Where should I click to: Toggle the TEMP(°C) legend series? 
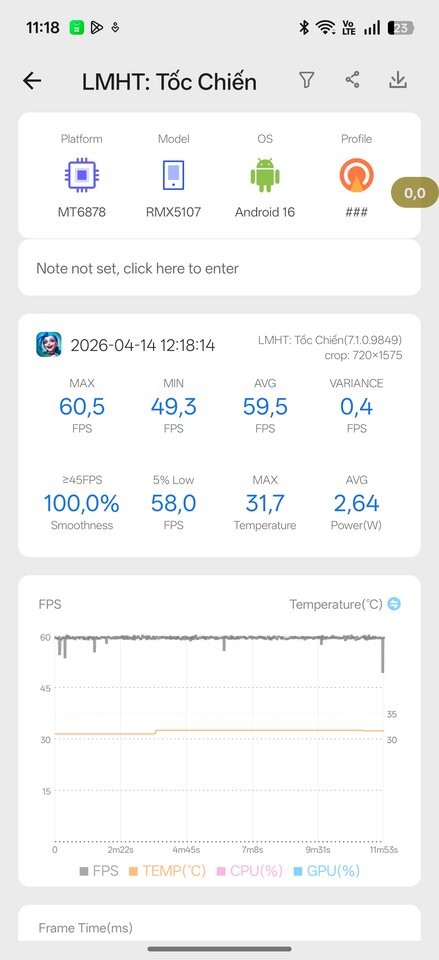pos(167,871)
